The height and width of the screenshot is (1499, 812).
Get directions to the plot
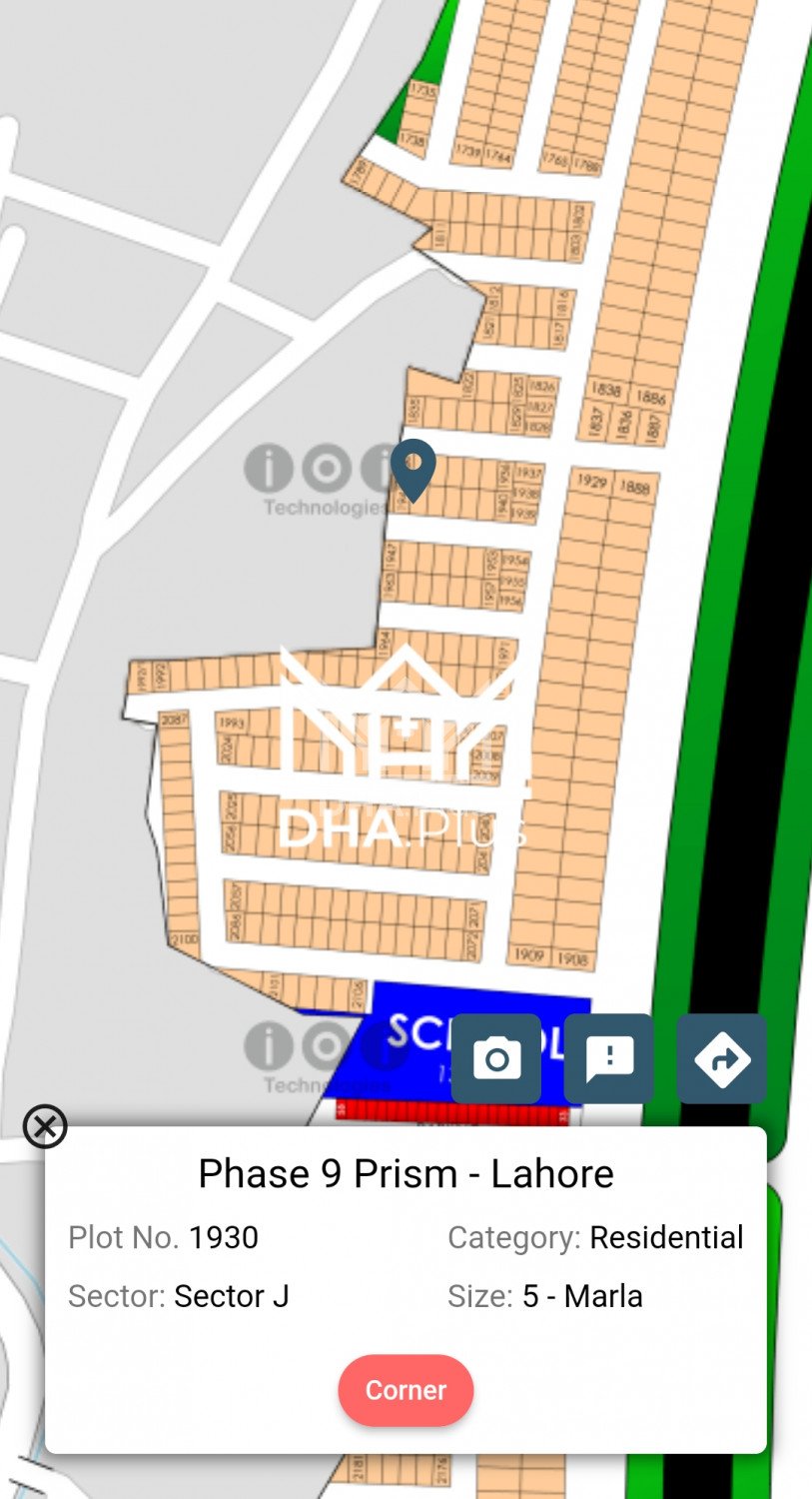point(721,1058)
